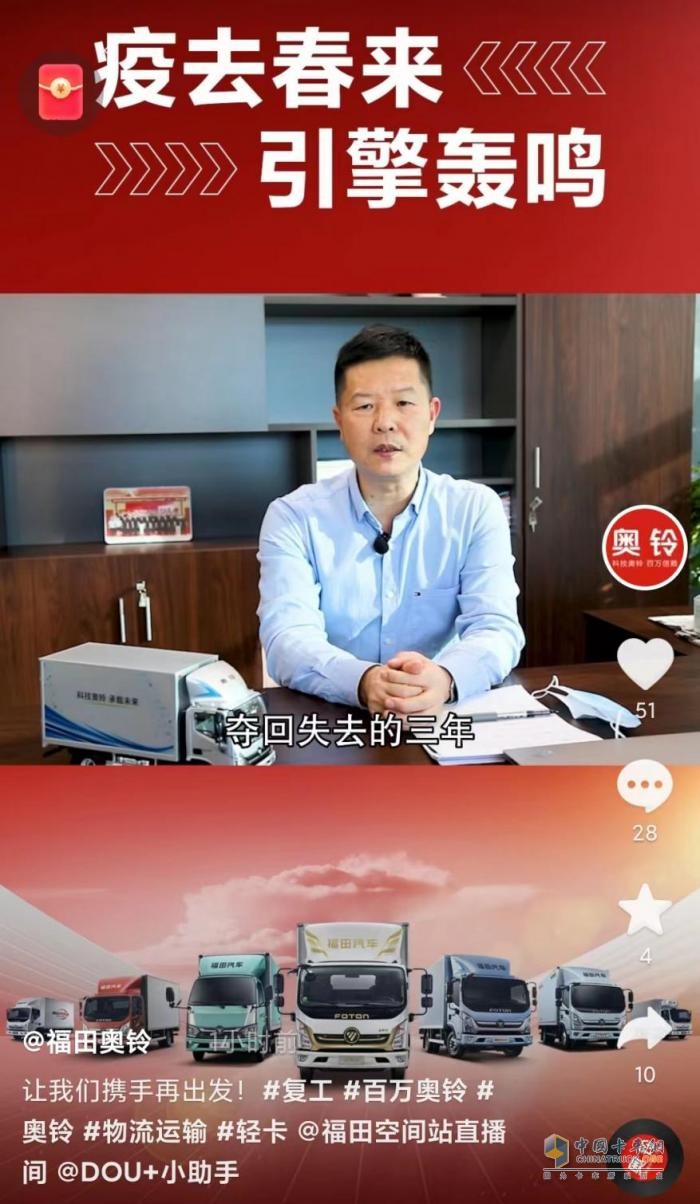
Task: Add video to favorites with star
Action: (644, 909)
